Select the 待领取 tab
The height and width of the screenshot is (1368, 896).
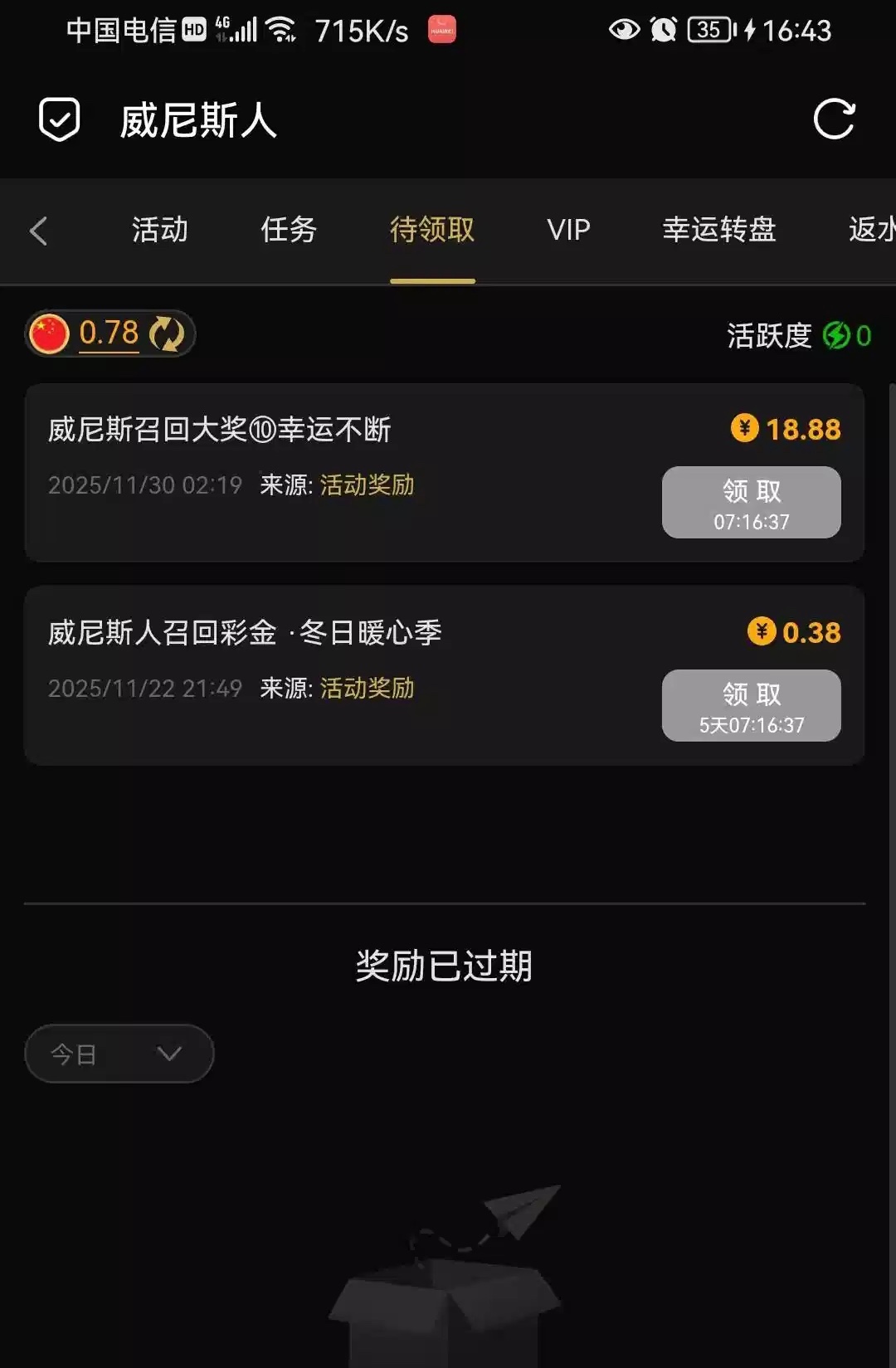(x=432, y=230)
